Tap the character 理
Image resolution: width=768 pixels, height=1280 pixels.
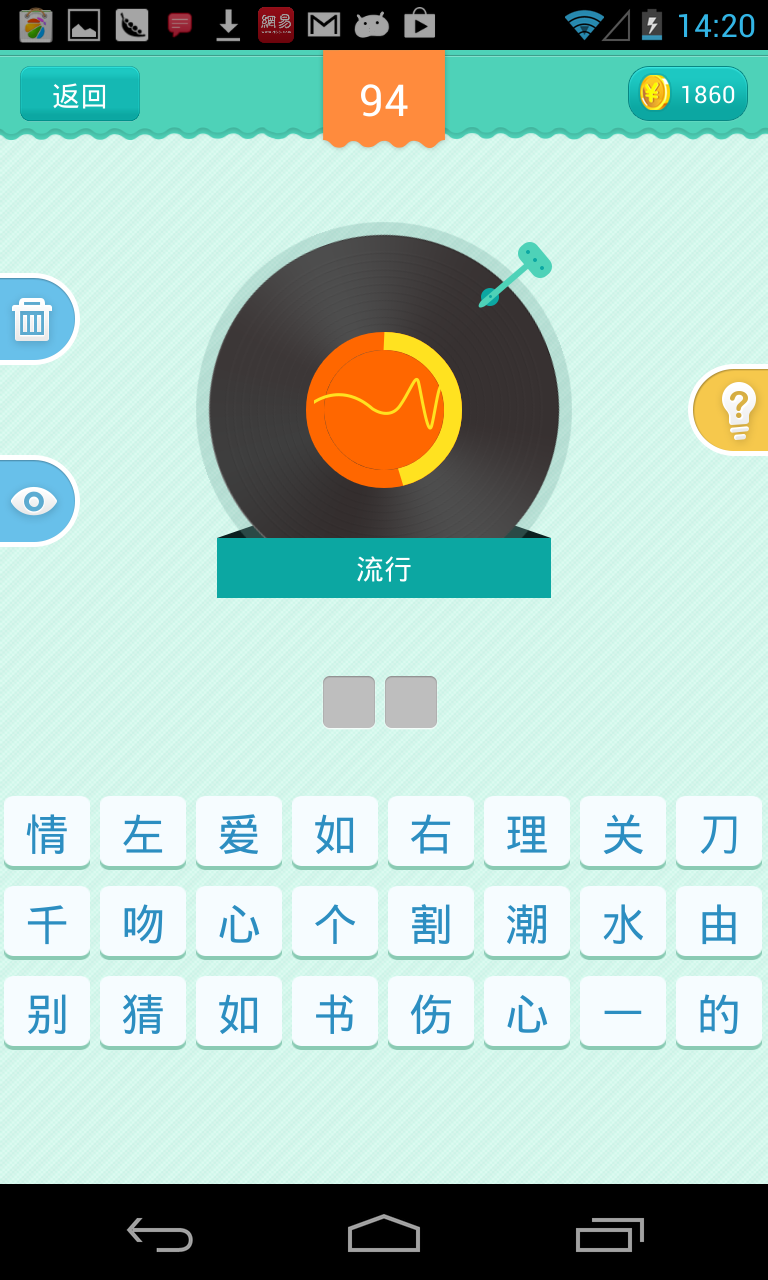(527, 833)
